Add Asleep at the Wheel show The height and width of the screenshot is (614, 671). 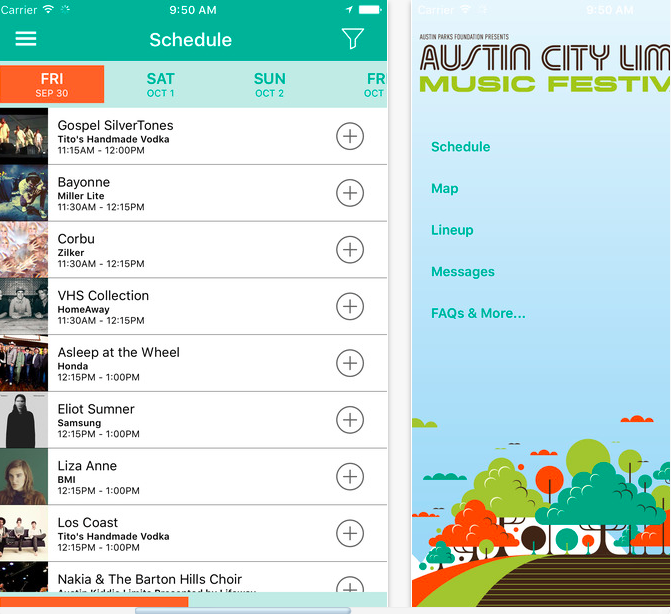point(349,363)
